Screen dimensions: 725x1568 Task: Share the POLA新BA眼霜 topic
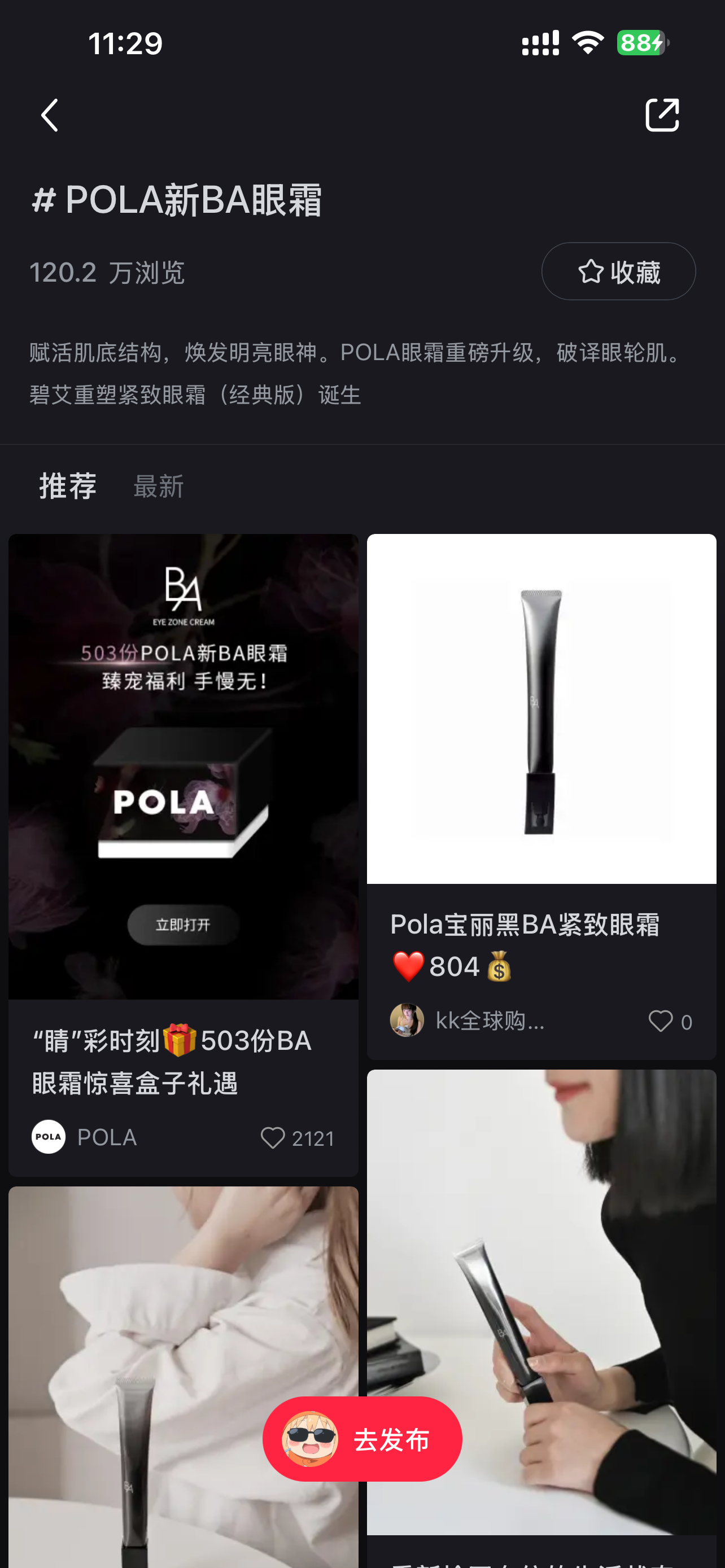click(x=662, y=115)
